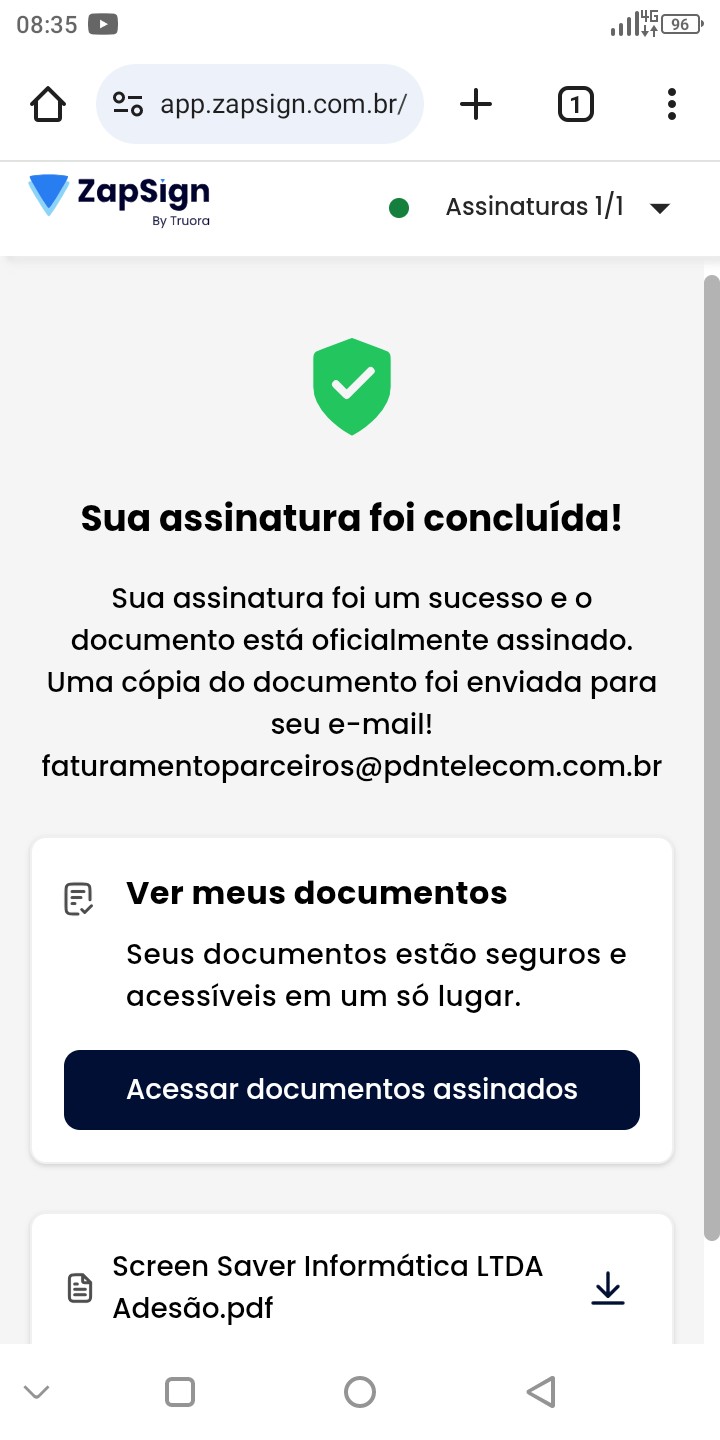Show the open tabs switcher
The width and height of the screenshot is (720, 1440).
coord(575,104)
